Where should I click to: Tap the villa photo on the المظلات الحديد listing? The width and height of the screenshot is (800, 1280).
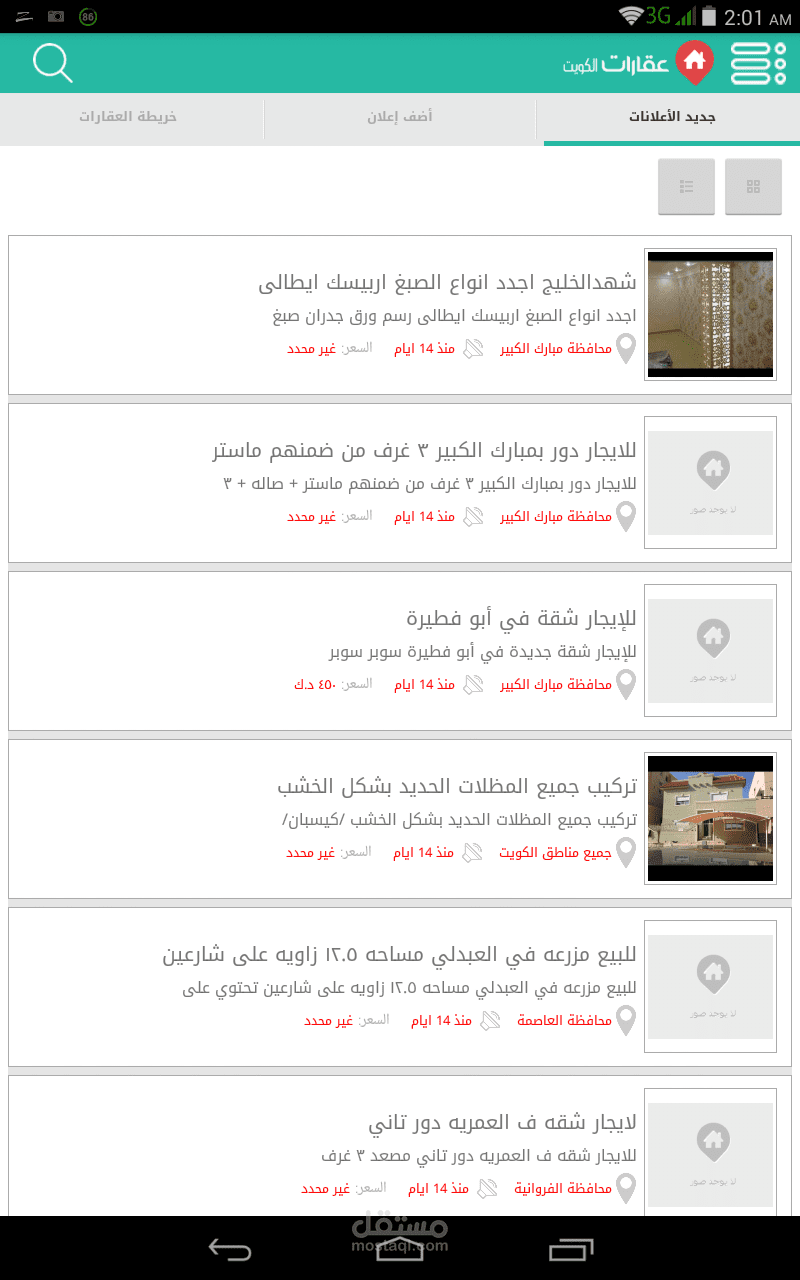tap(710, 818)
